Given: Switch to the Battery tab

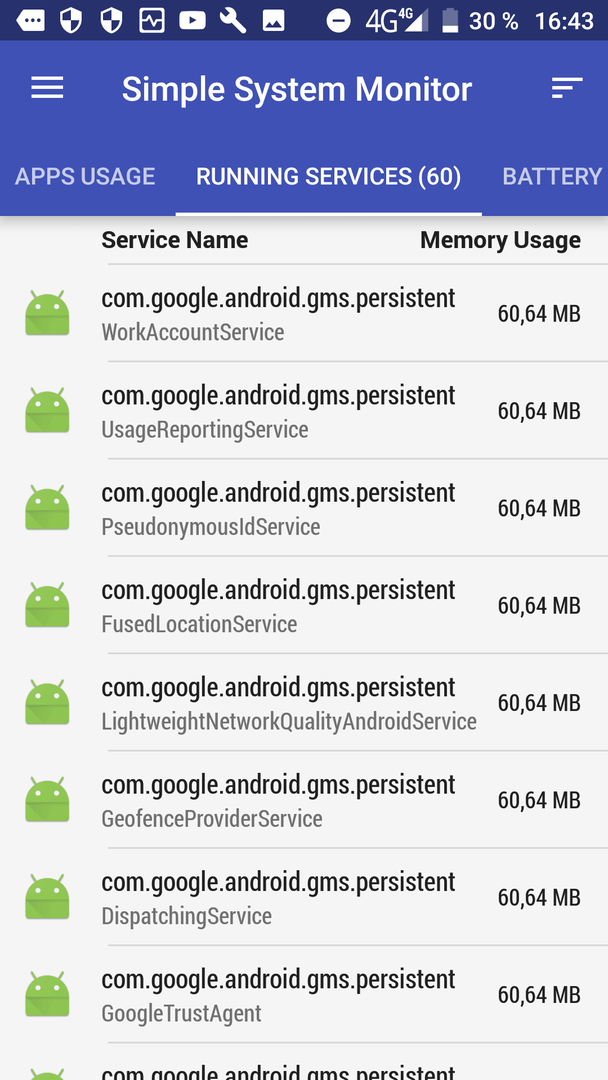Looking at the screenshot, I should point(552,177).
